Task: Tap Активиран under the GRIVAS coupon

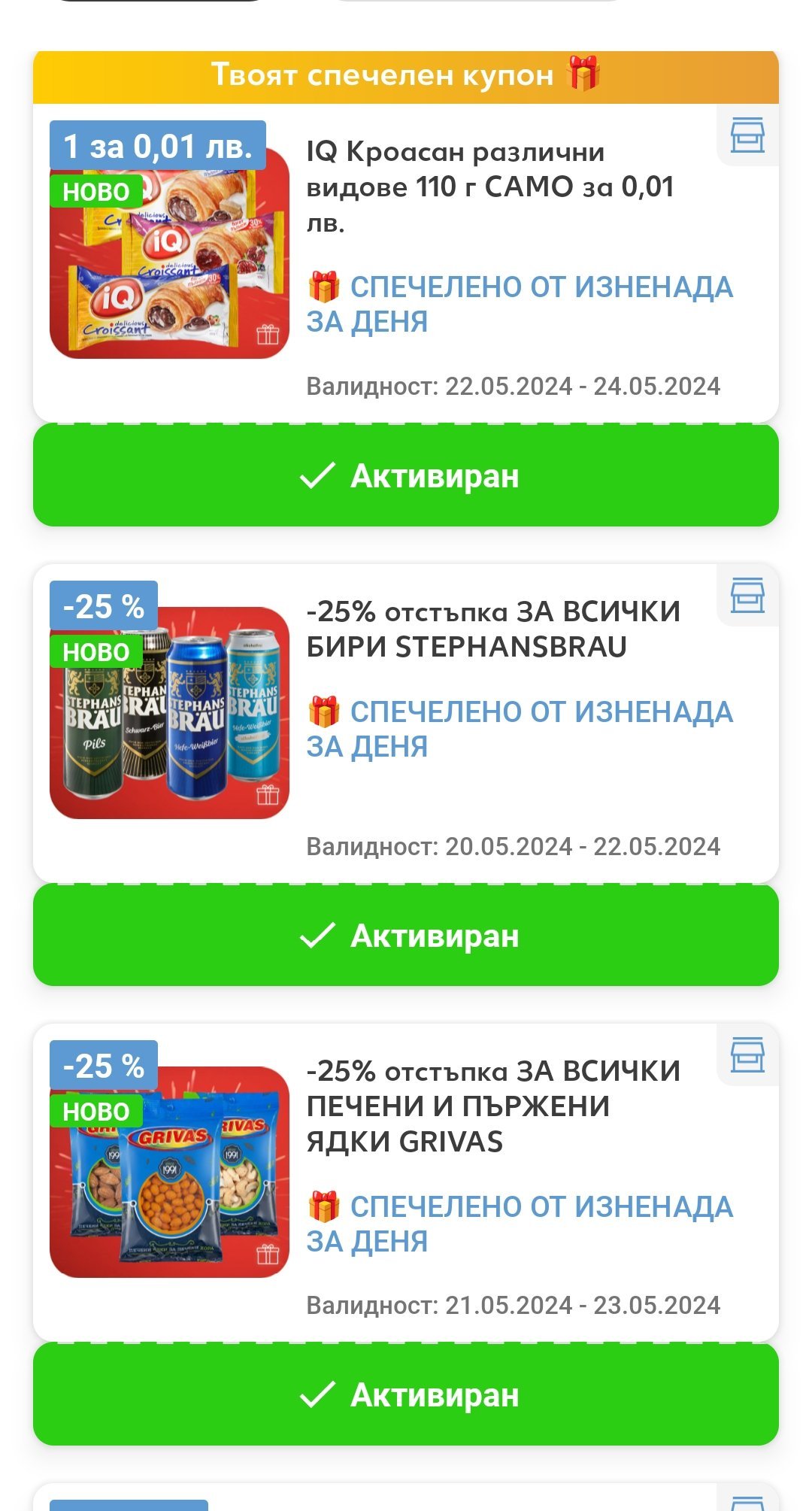Action: click(406, 1395)
